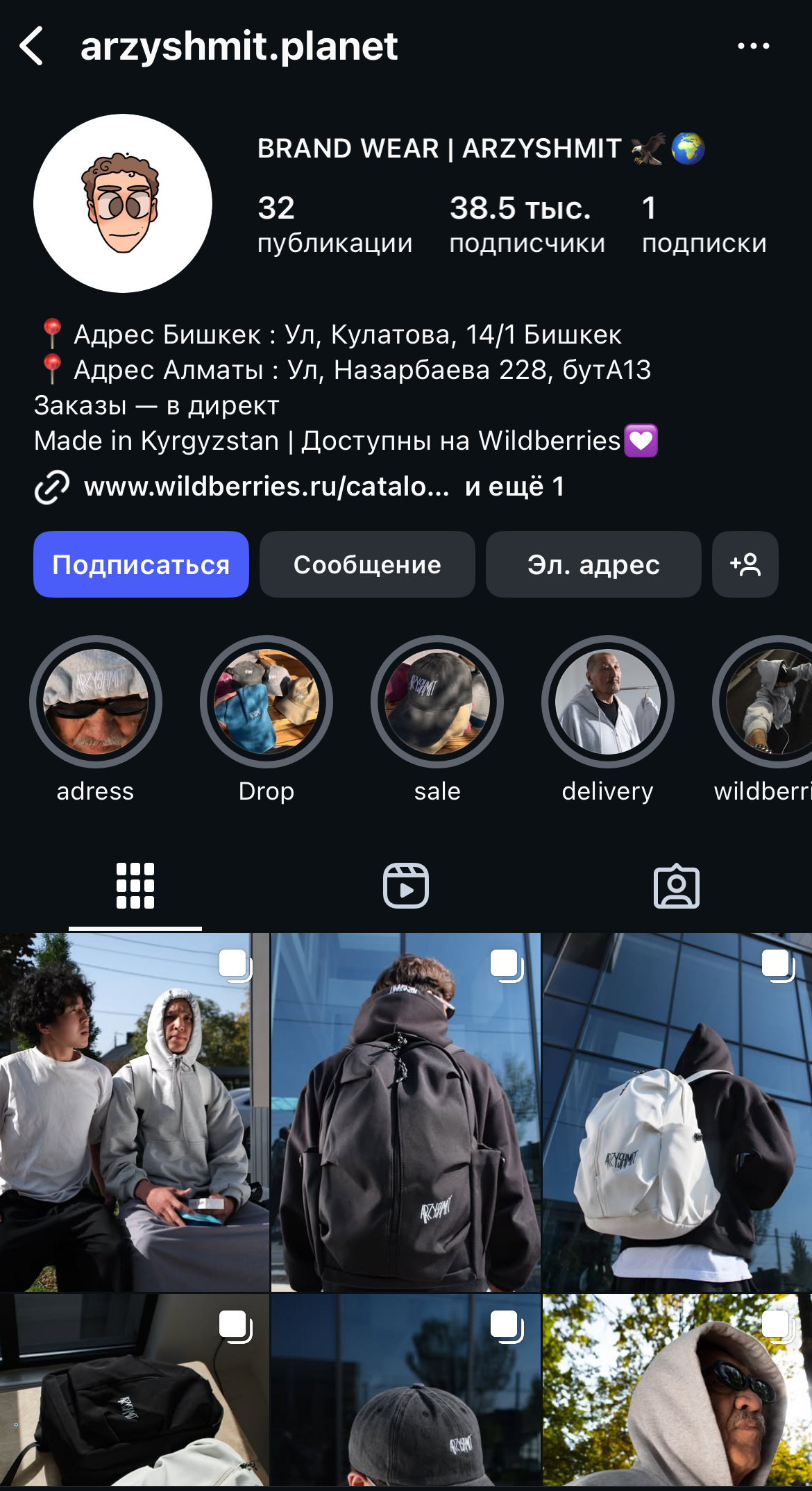Tap the Эл. адрес button
This screenshot has height=1491, width=812.
593,564
